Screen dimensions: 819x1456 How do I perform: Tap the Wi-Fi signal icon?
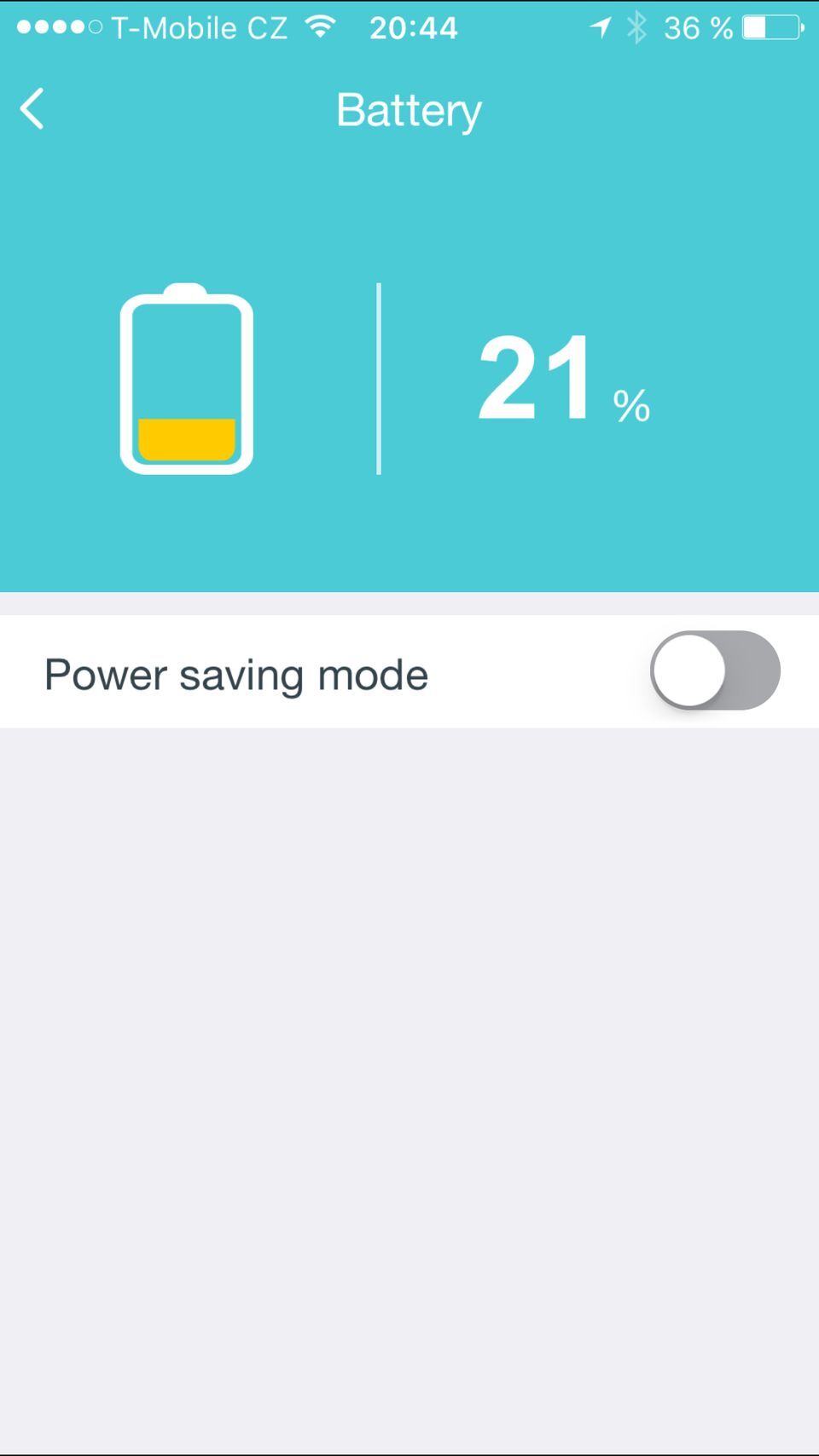322,26
